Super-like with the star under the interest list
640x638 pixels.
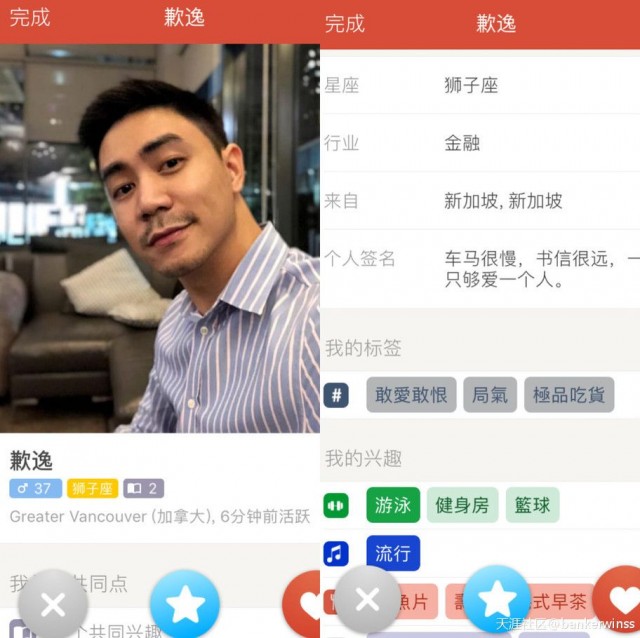[497, 599]
